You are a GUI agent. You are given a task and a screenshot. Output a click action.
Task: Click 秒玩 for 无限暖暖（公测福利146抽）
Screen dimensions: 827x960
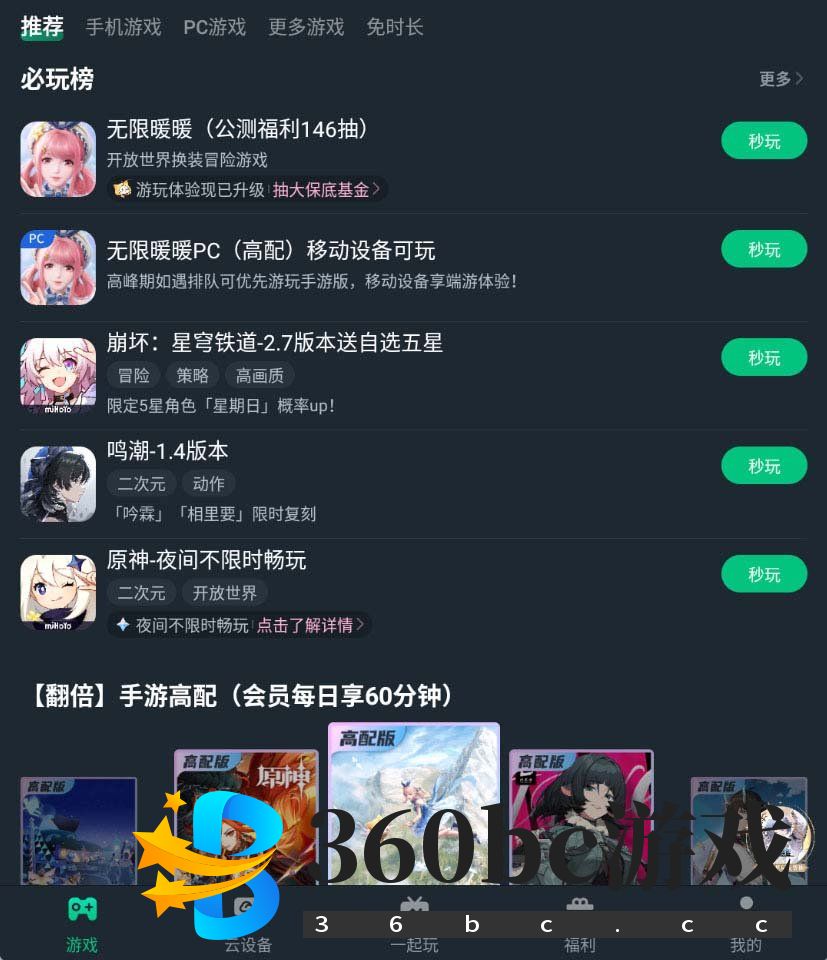[x=763, y=140]
